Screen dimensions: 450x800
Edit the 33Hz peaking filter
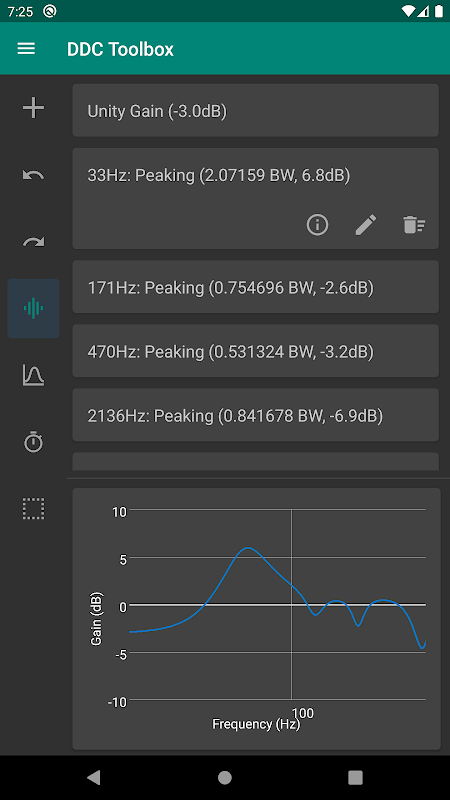pos(366,224)
